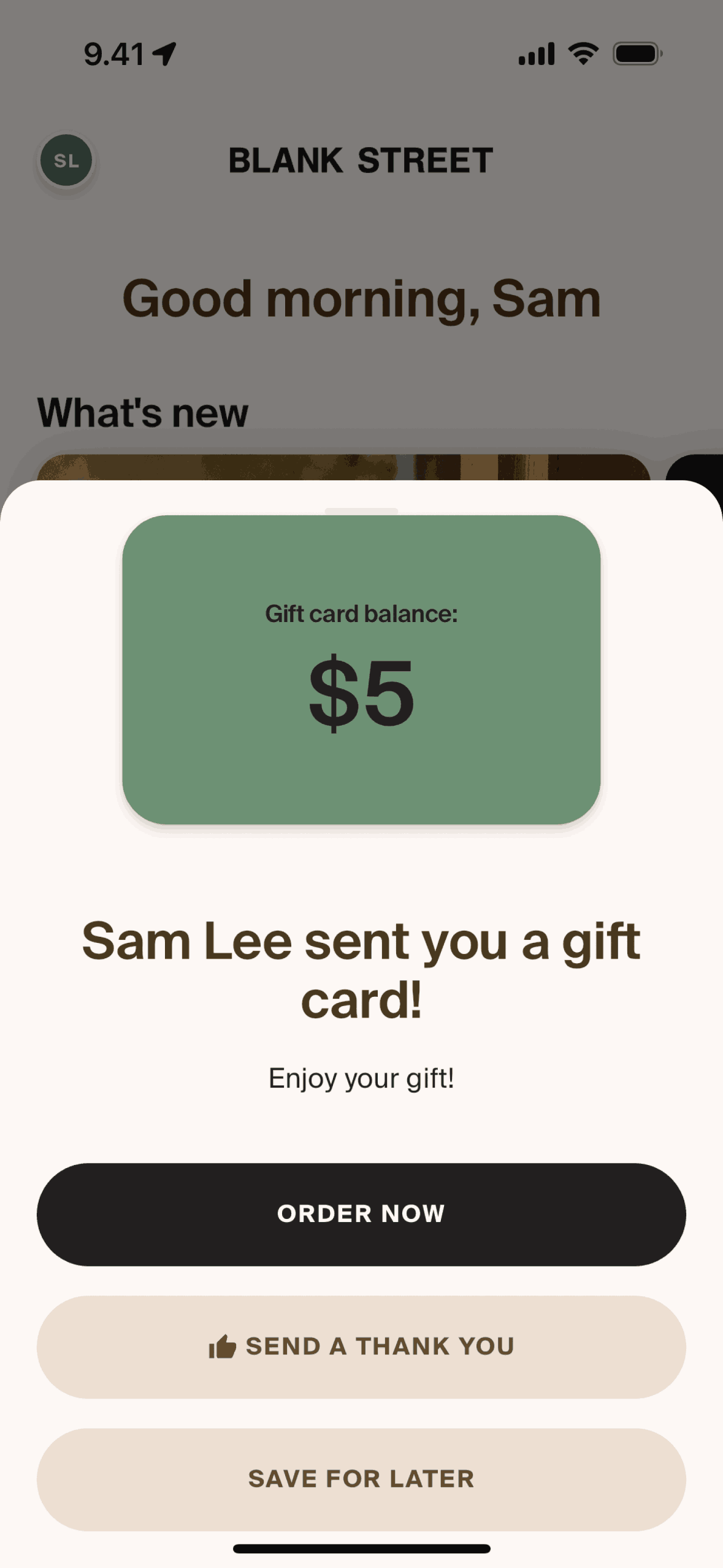The height and width of the screenshot is (1568, 723).
Task: Open the SL profile avatar
Action: coord(66,161)
